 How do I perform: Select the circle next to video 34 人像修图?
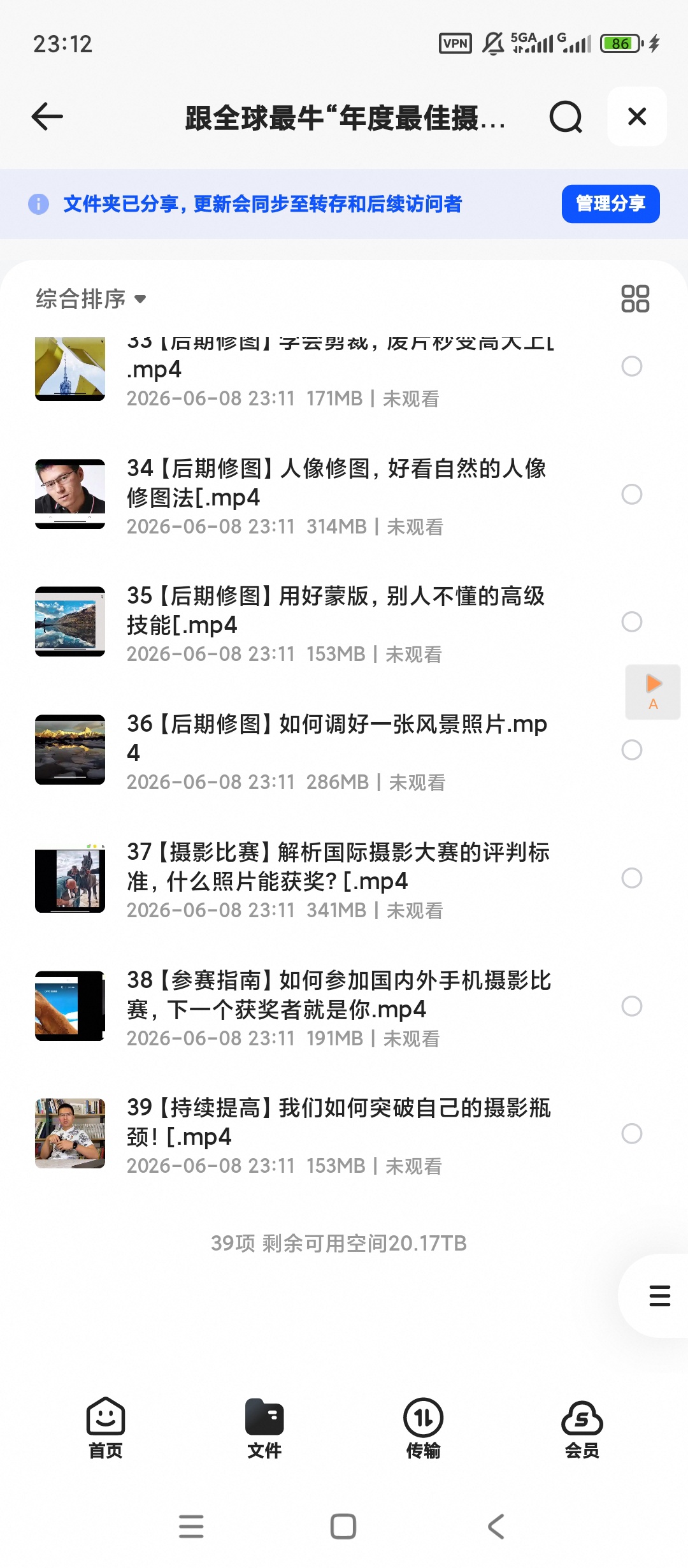(x=631, y=494)
